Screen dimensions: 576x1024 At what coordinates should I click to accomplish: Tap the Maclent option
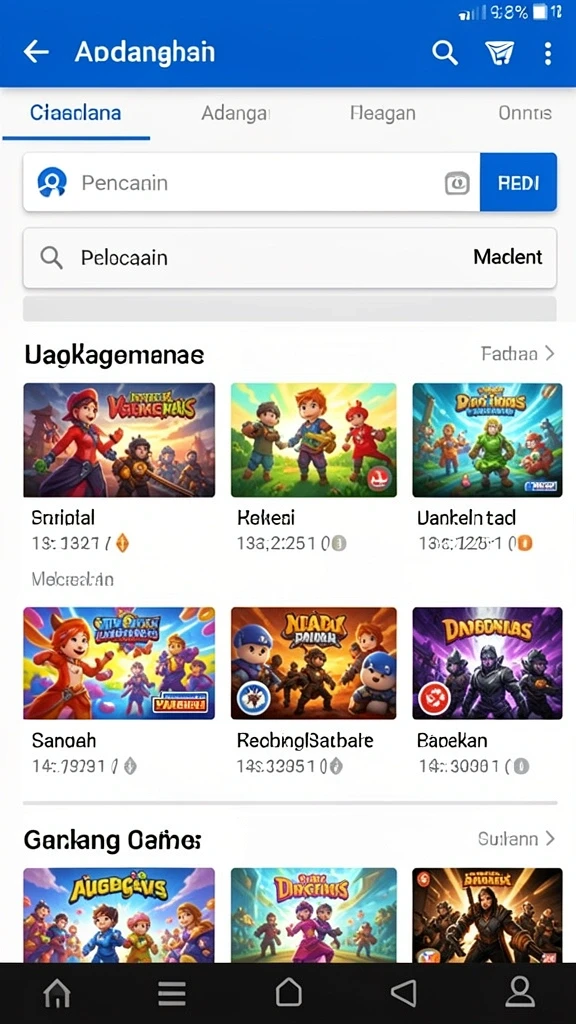[507, 257]
